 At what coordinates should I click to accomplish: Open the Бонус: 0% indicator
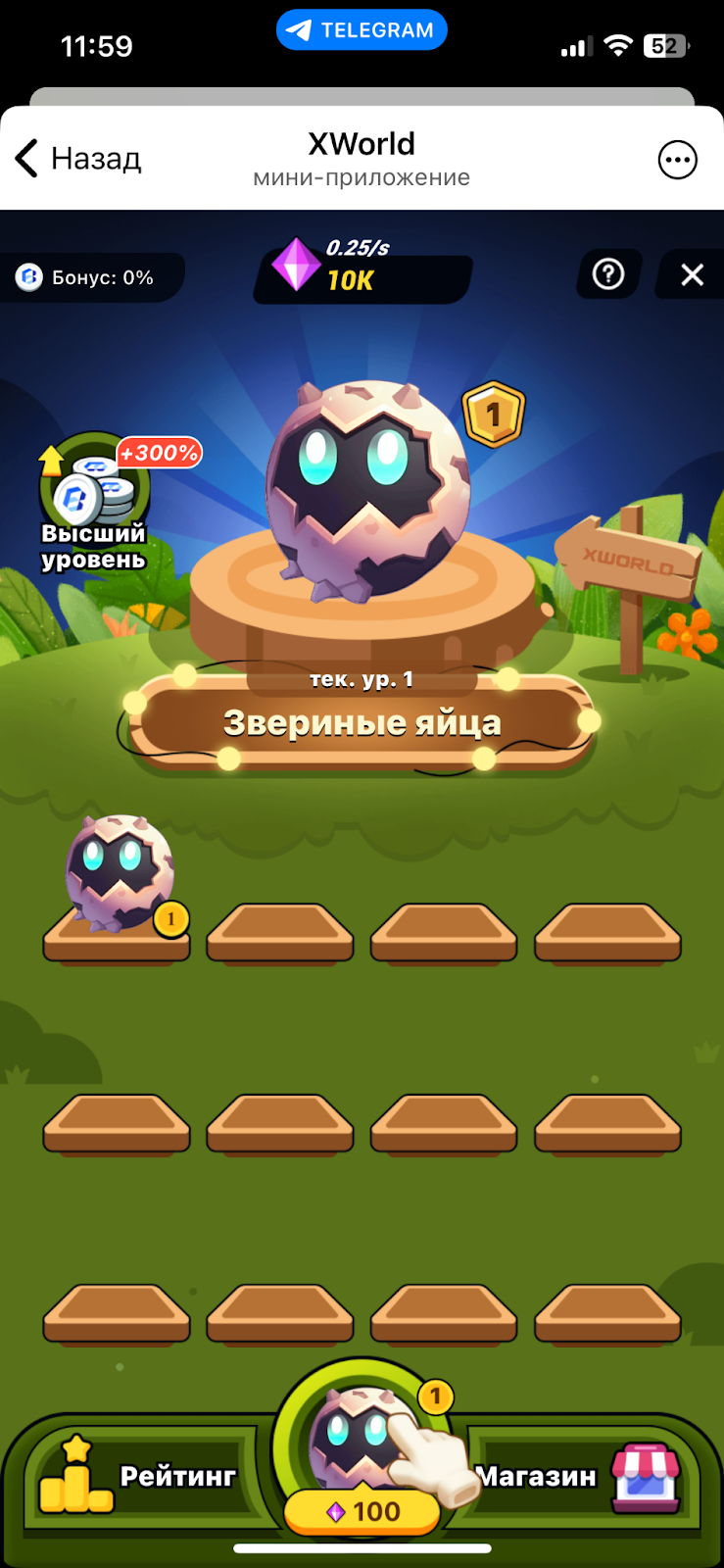[88, 277]
